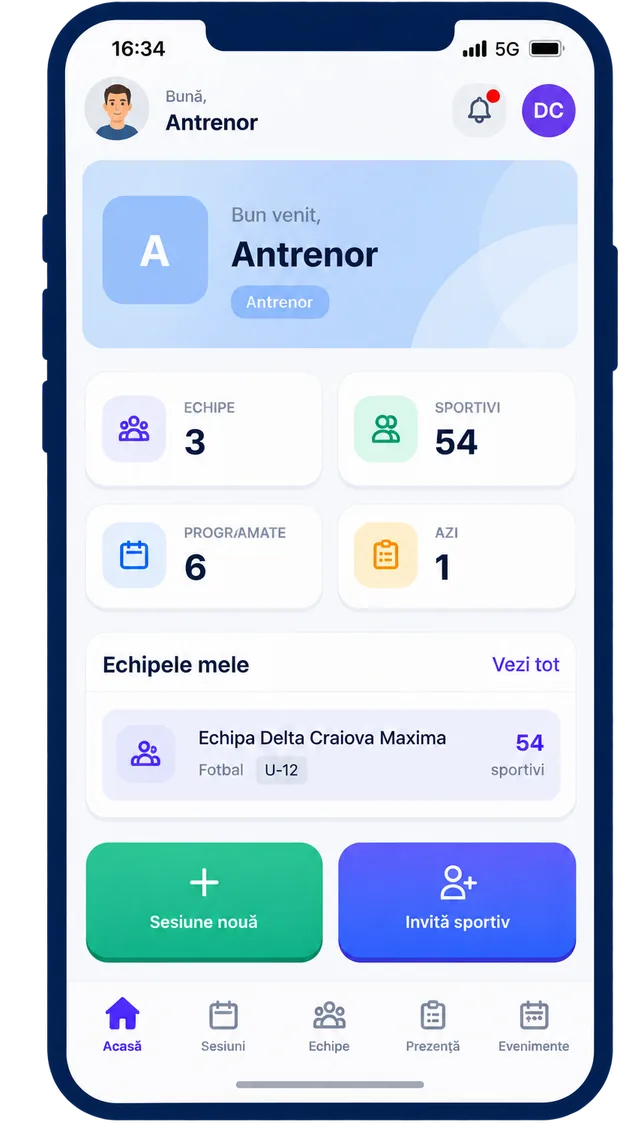Open the Sportivi stat card
The width and height of the screenshot is (620, 1125).
point(456,429)
